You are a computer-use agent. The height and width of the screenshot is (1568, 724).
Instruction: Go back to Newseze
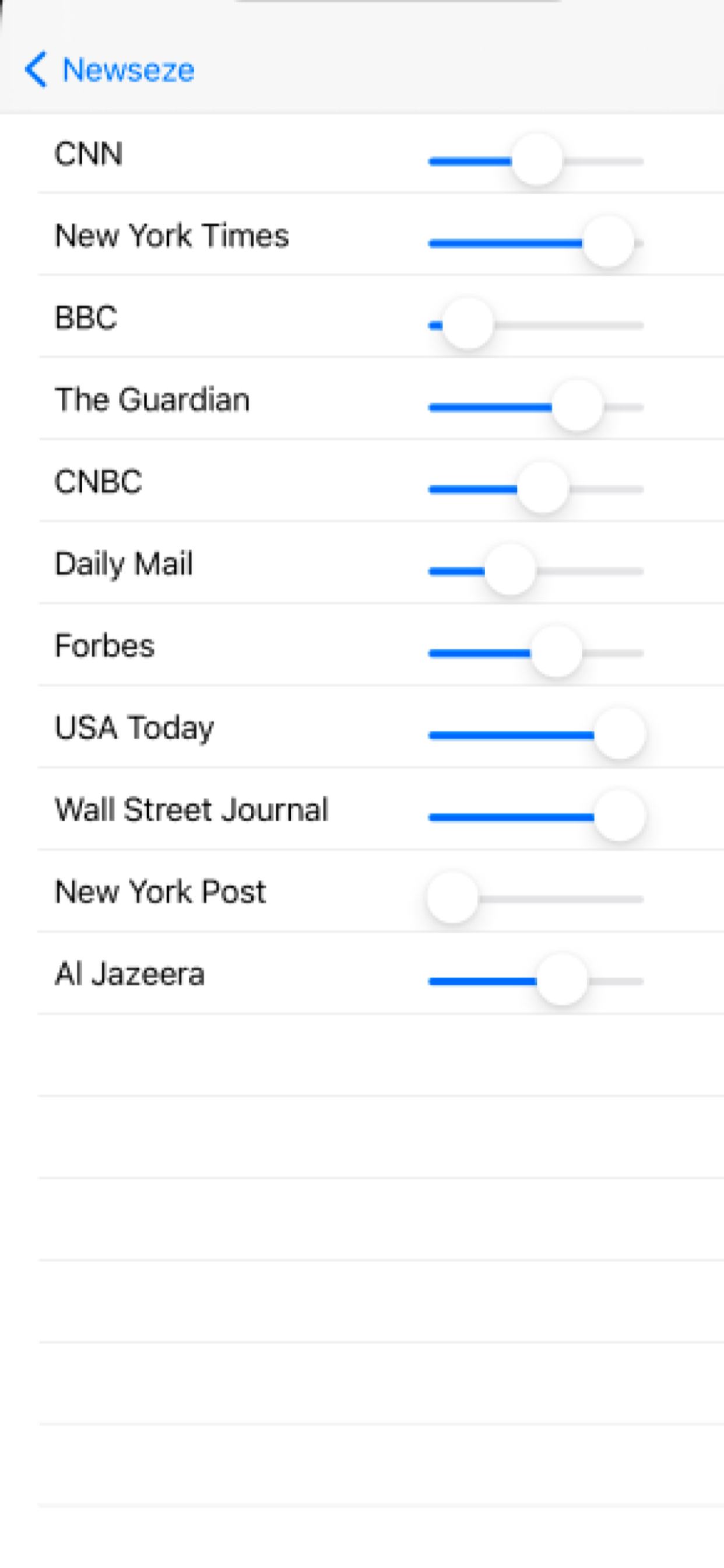pos(110,69)
